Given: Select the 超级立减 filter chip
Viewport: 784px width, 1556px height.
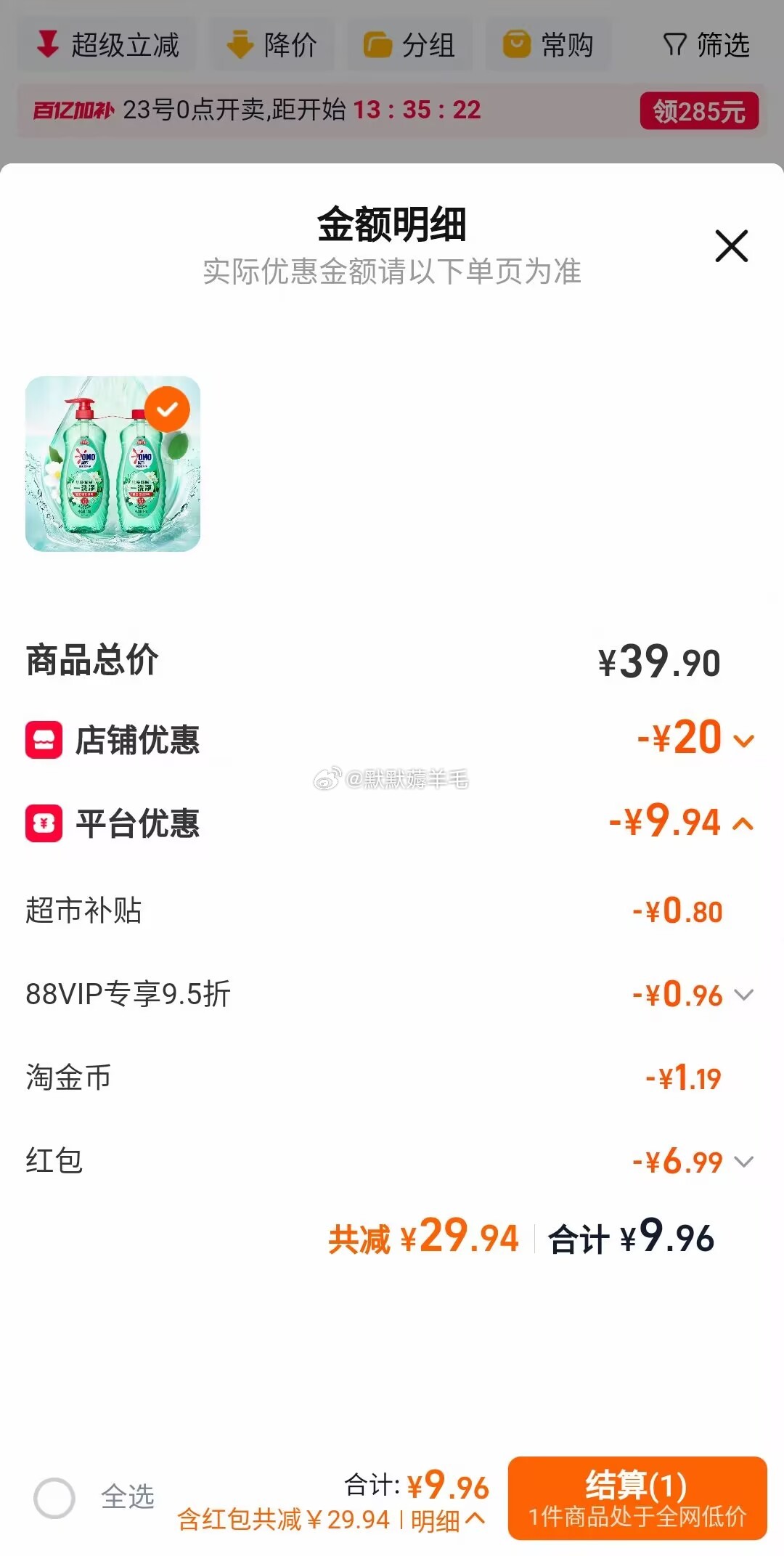Looking at the screenshot, I should 107,45.
